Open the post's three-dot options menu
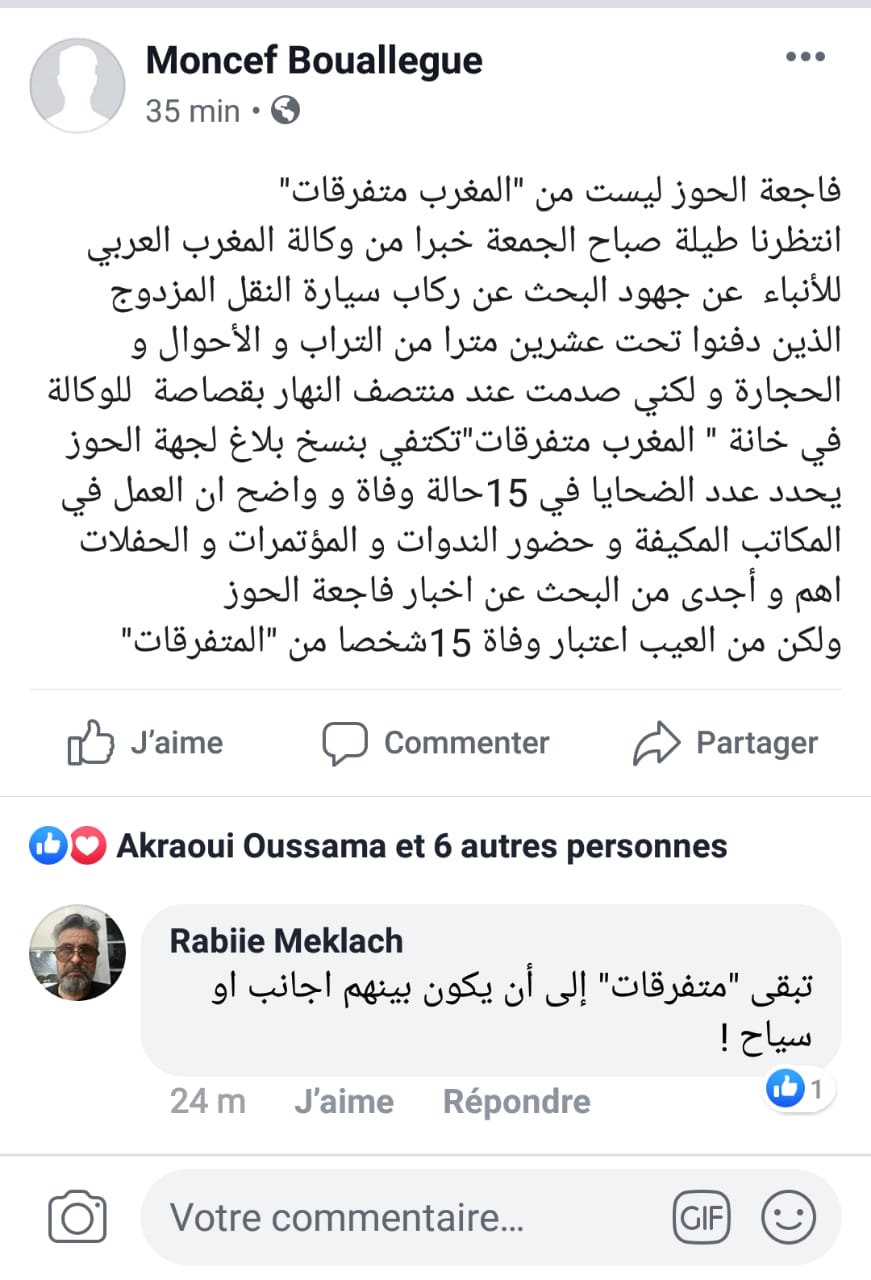 (x=805, y=58)
